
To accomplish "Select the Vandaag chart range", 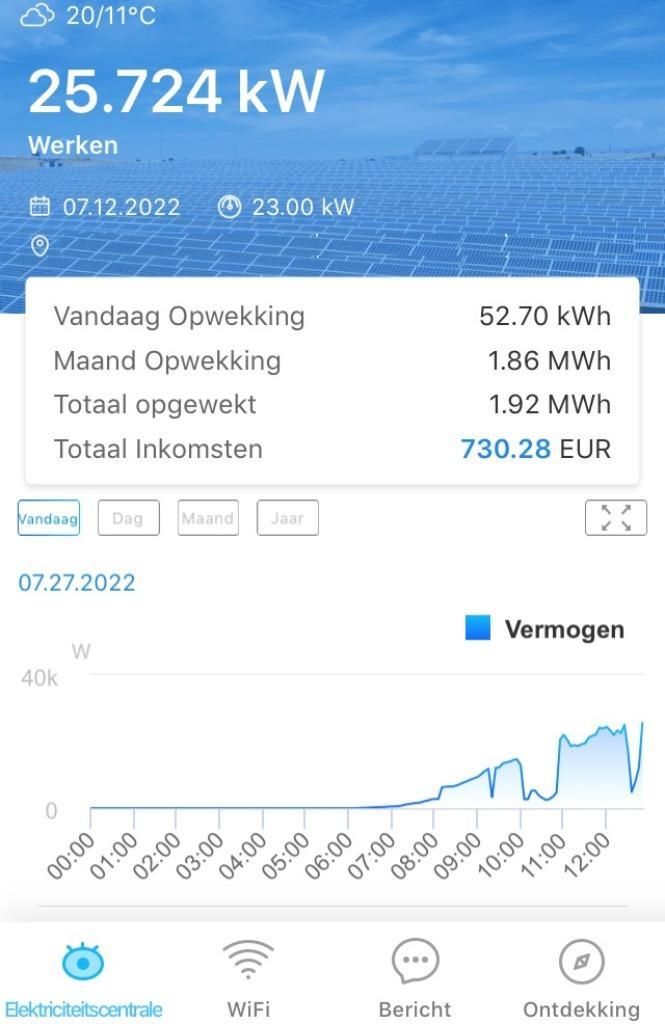I will (x=48, y=518).
